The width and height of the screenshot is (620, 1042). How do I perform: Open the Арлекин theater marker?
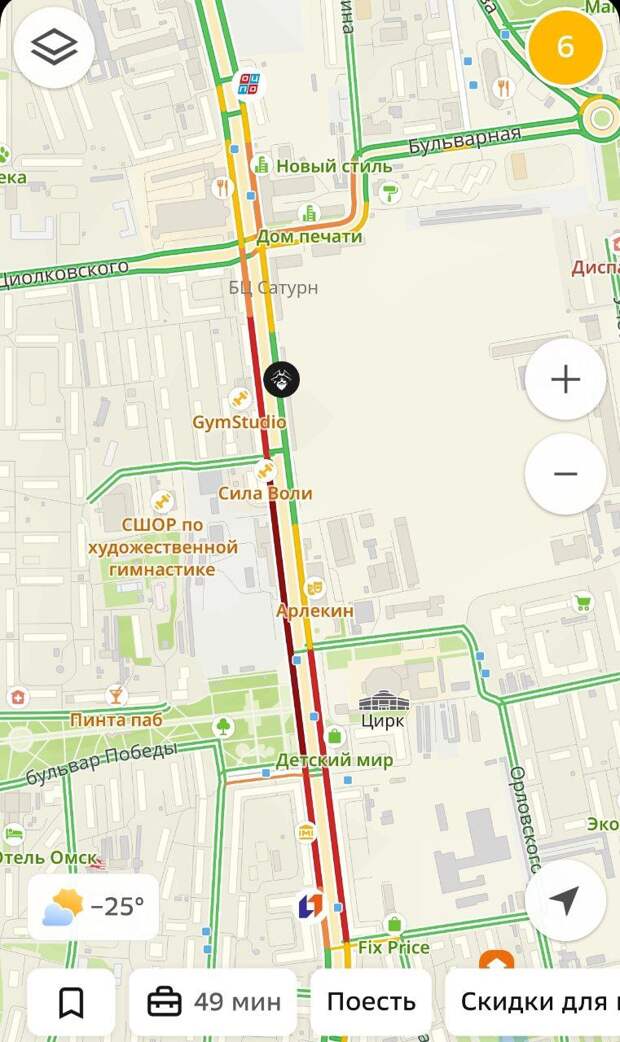tap(315, 588)
